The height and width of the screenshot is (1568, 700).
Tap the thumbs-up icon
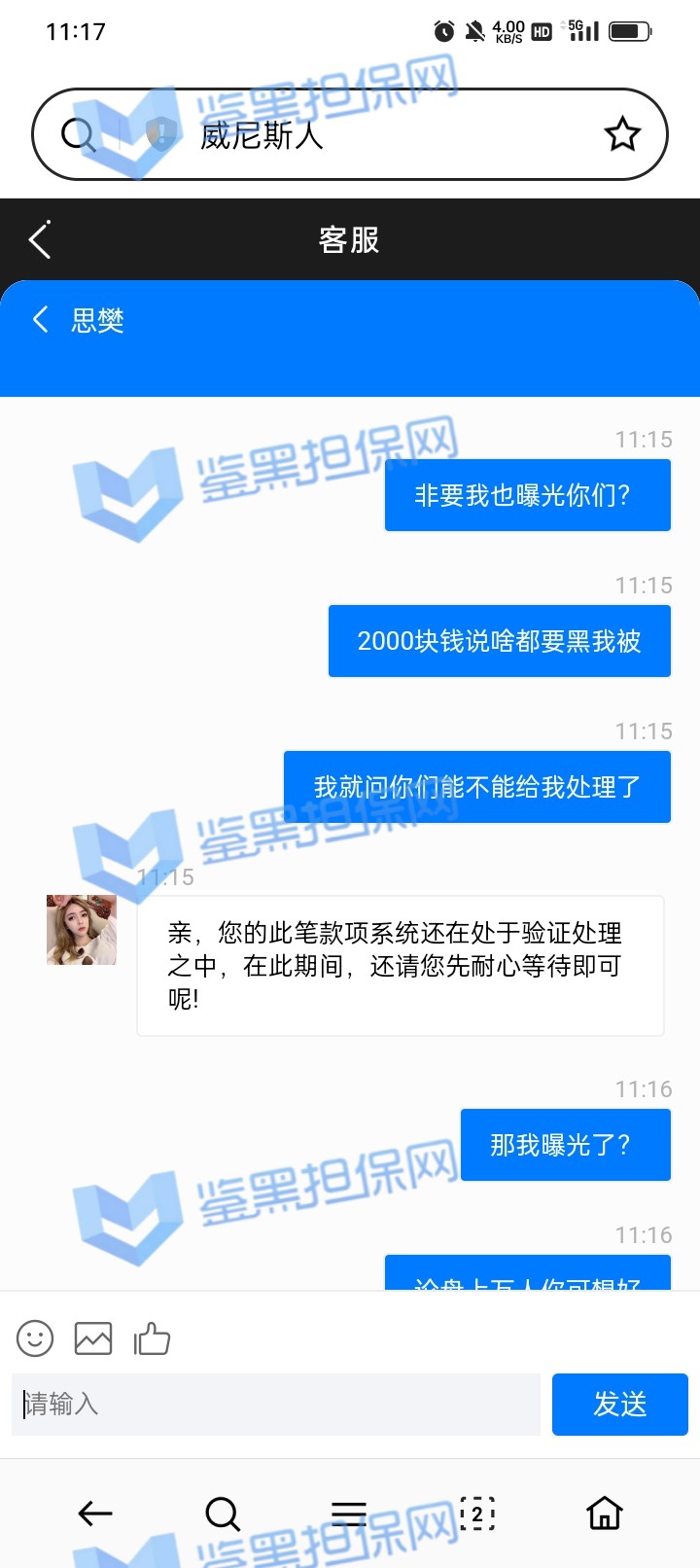pyautogui.click(x=152, y=1338)
